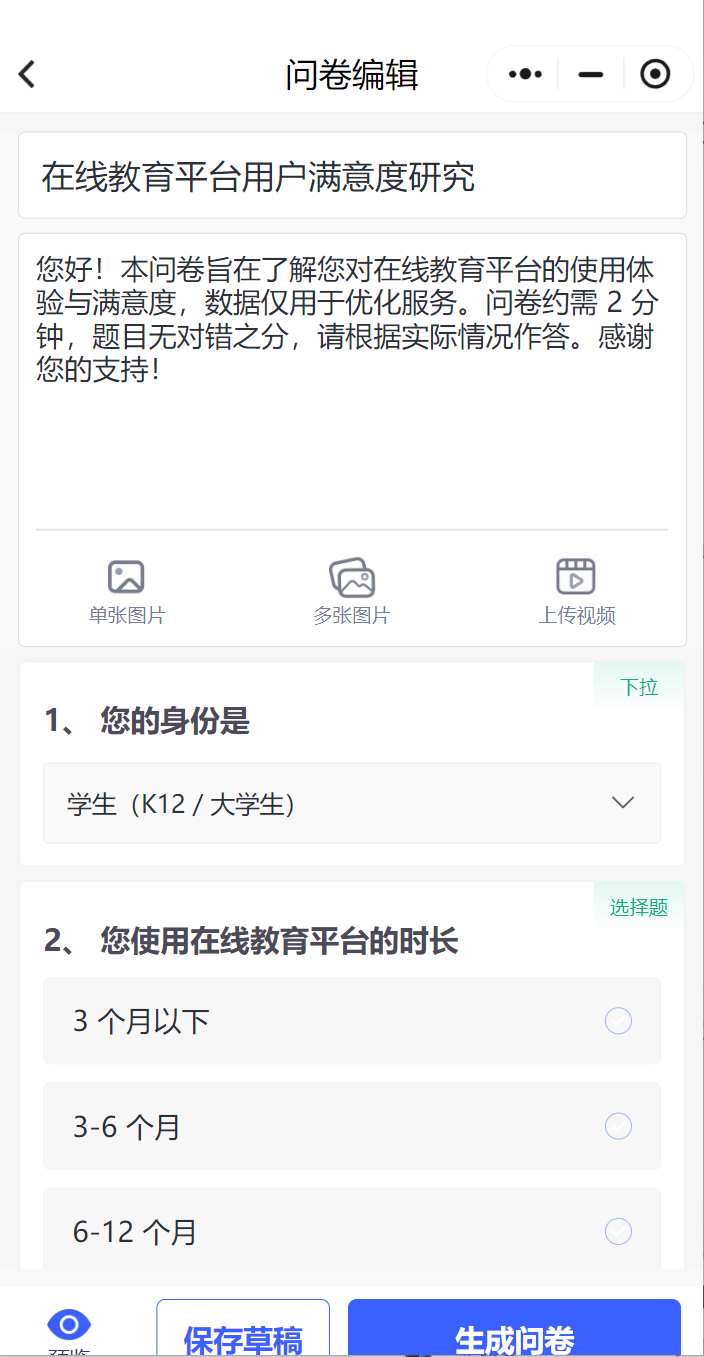
Task: Upload a video (上传视频)
Action: point(577,592)
